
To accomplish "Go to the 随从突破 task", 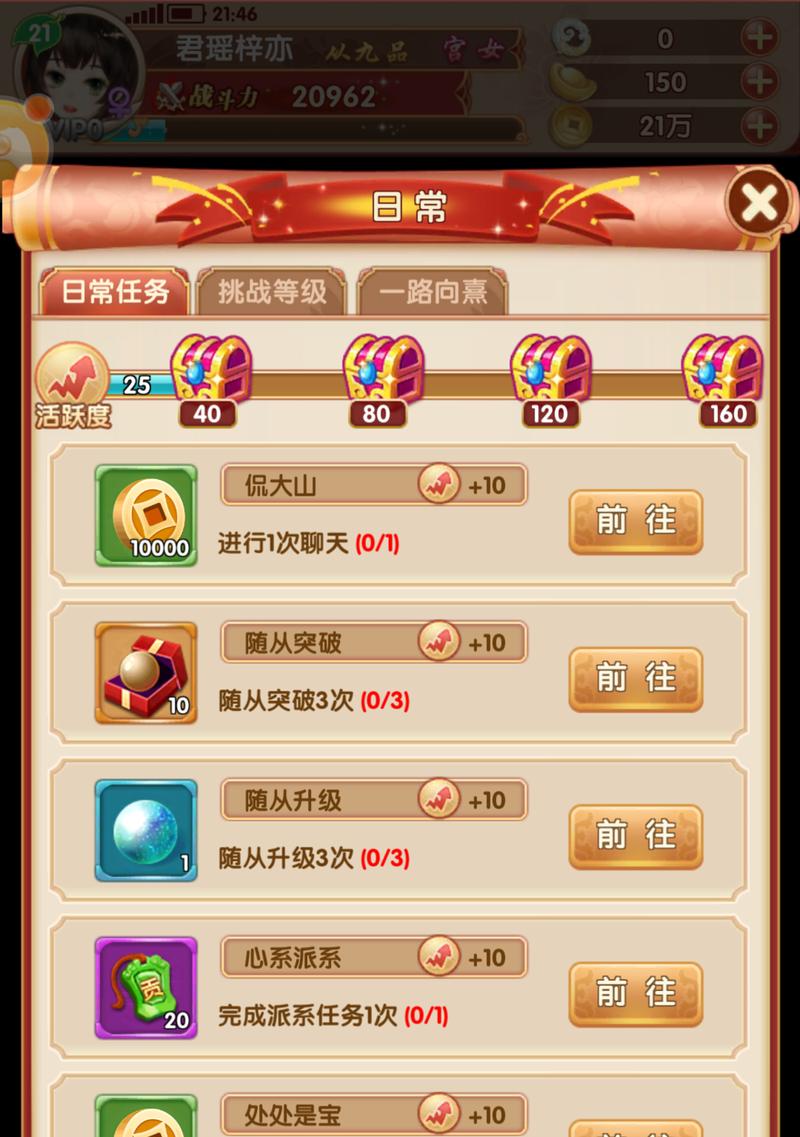I will point(635,679).
